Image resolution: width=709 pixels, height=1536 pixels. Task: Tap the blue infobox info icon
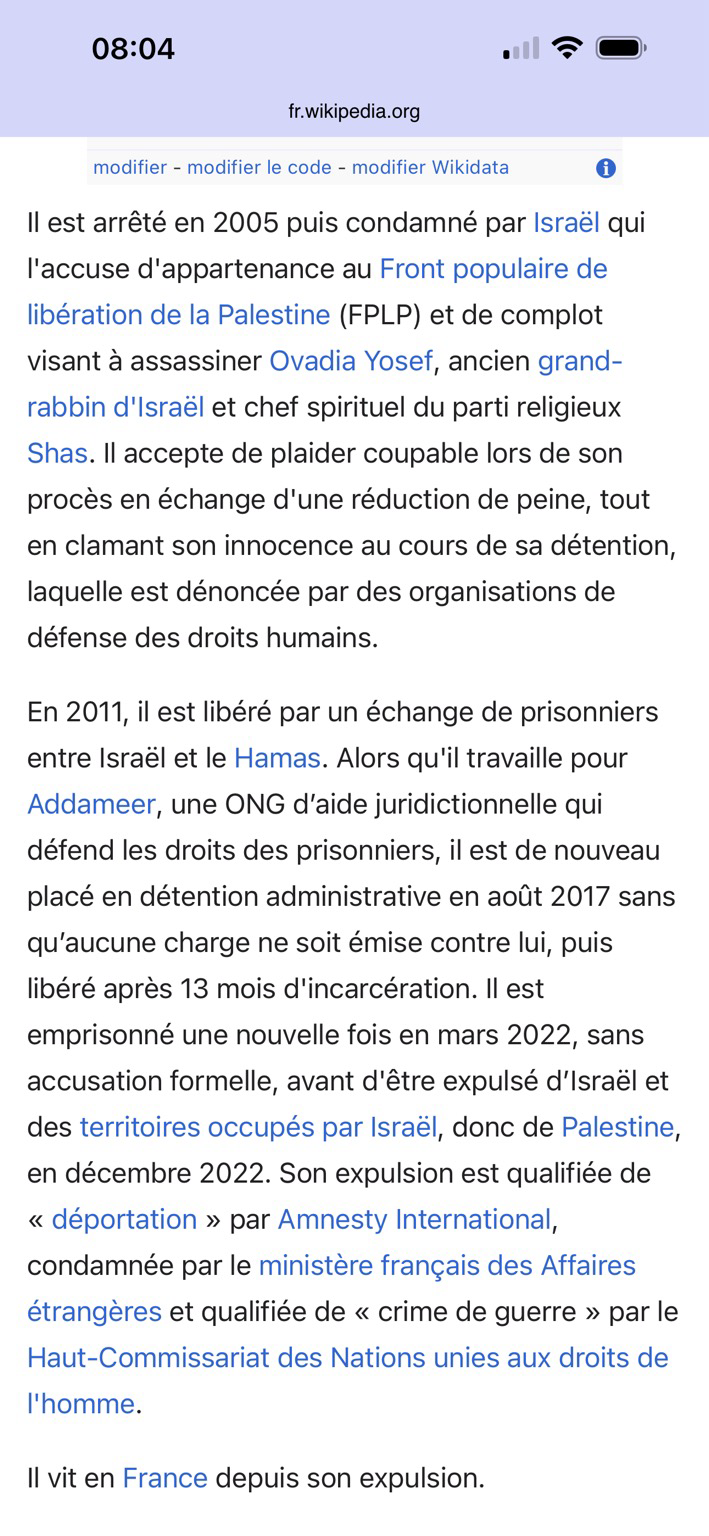coord(606,168)
